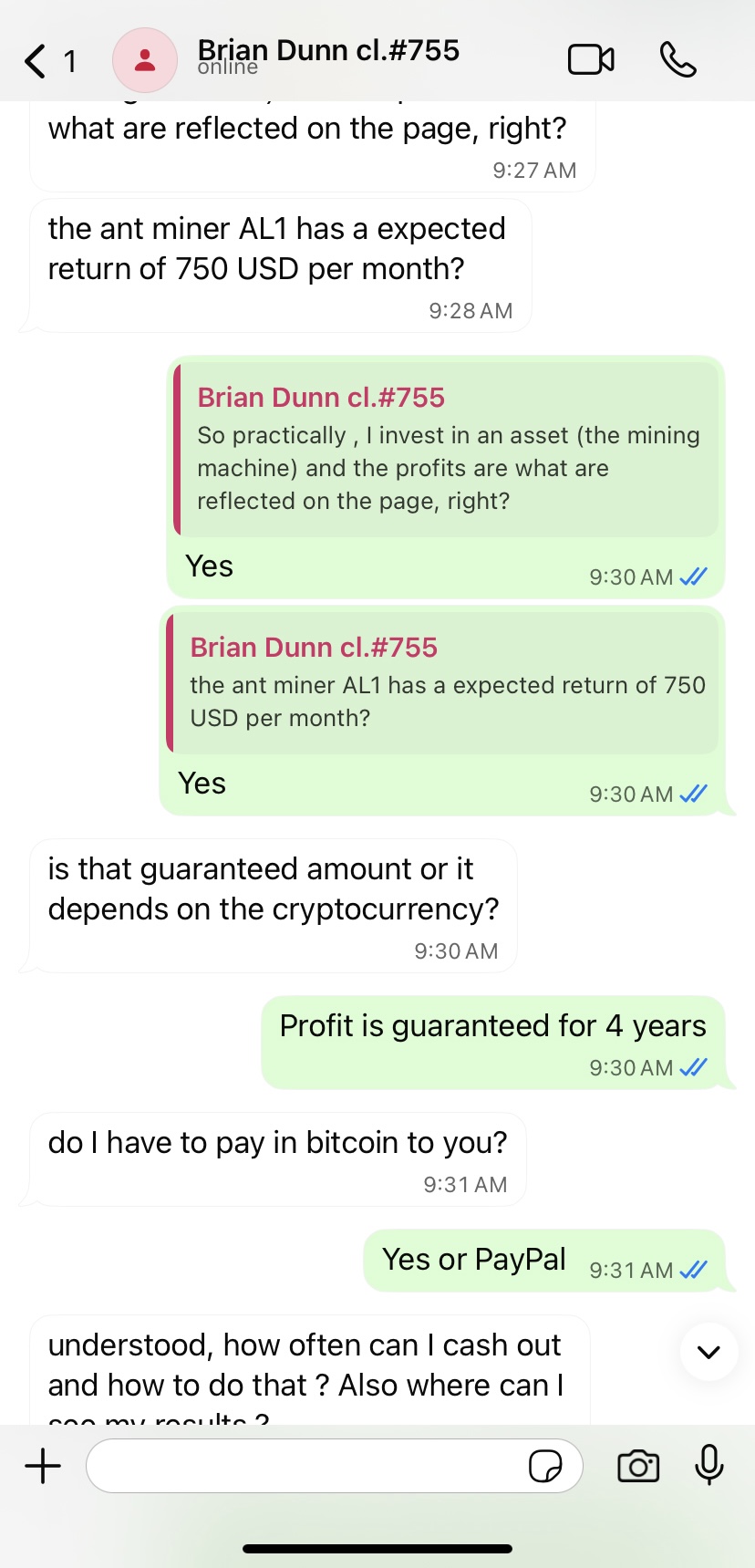Start a video call with Brian Dunn

pyautogui.click(x=591, y=60)
